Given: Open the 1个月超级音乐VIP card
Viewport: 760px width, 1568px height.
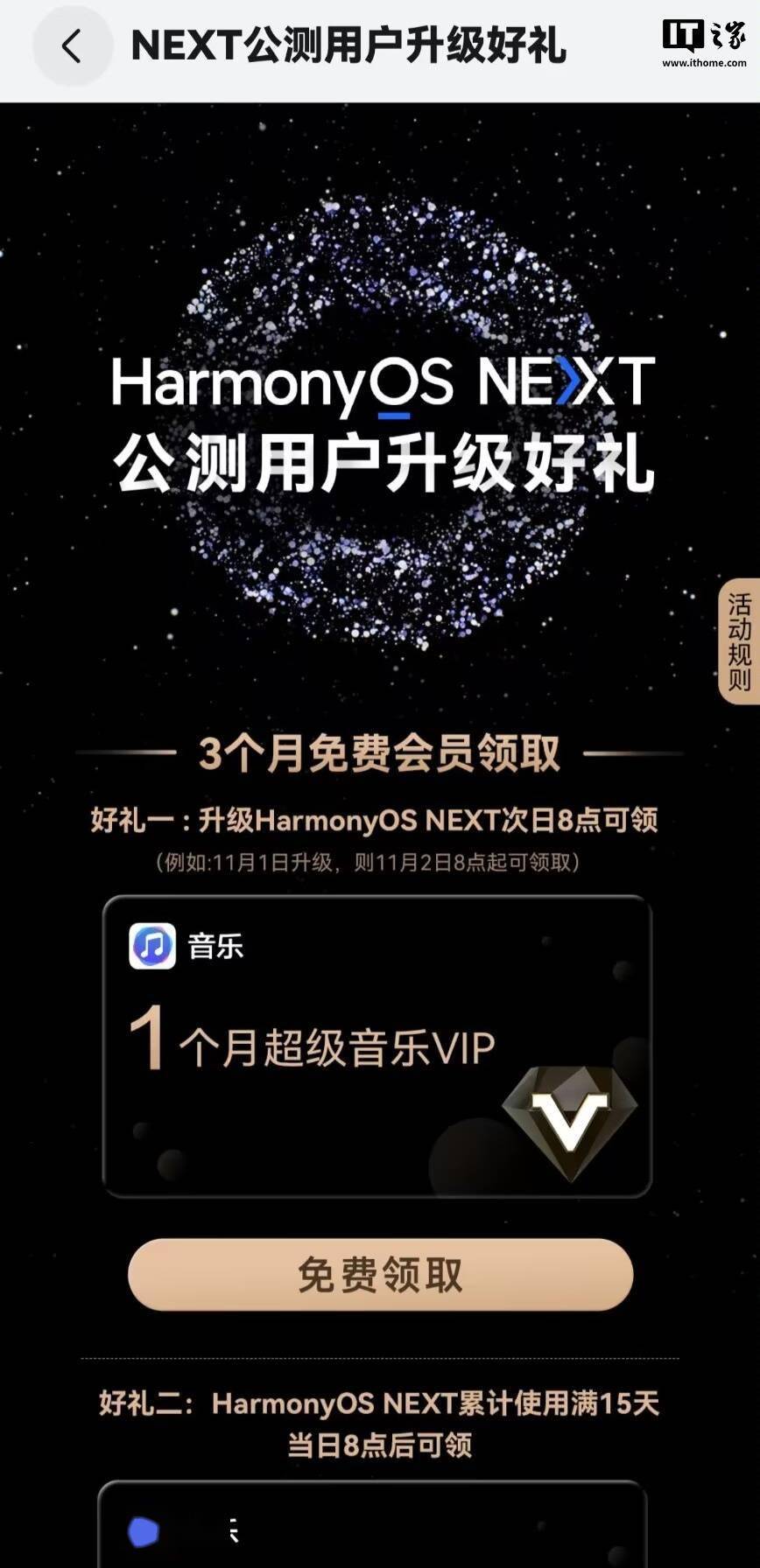Looking at the screenshot, I should pos(377,1046).
